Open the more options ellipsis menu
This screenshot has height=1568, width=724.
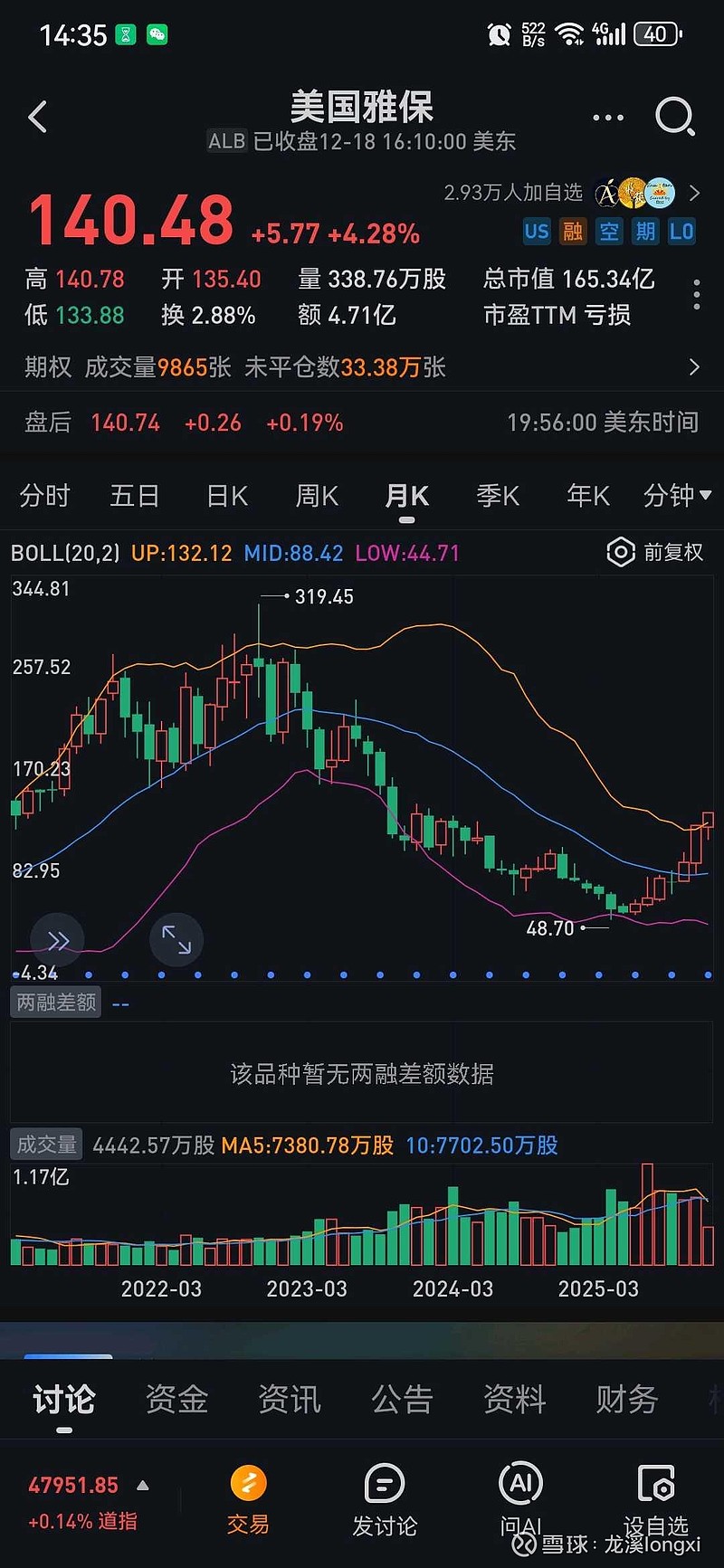(x=606, y=117)
